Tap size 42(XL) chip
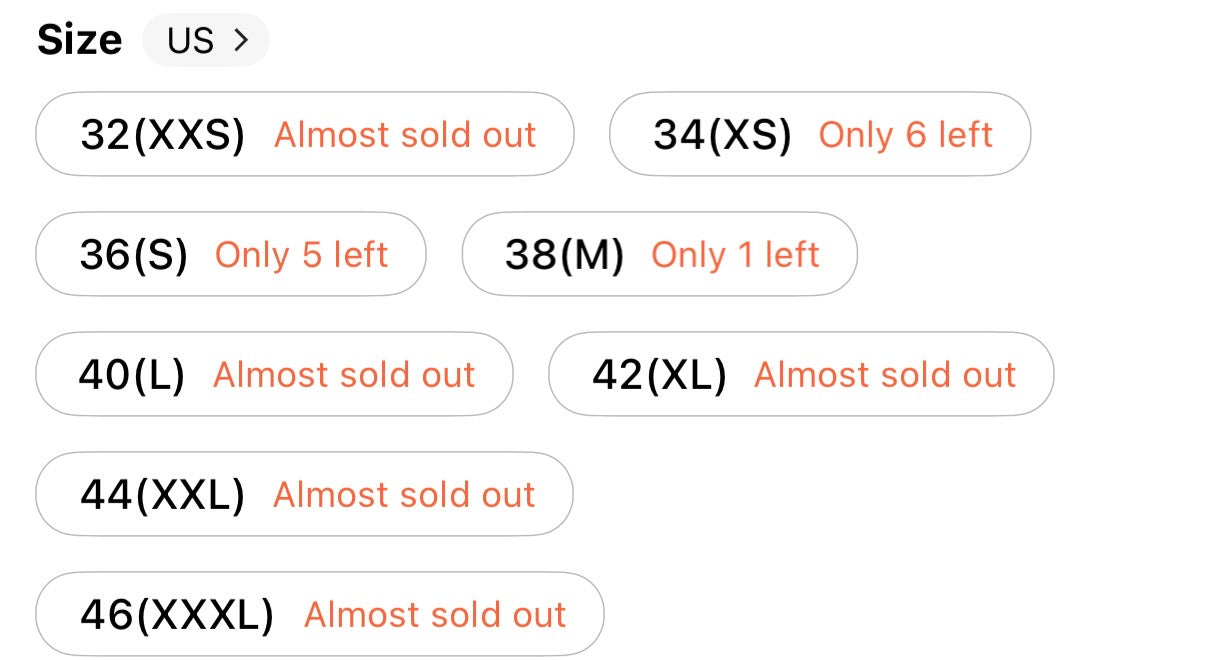 pyautogui.click(x=801, y=374)
